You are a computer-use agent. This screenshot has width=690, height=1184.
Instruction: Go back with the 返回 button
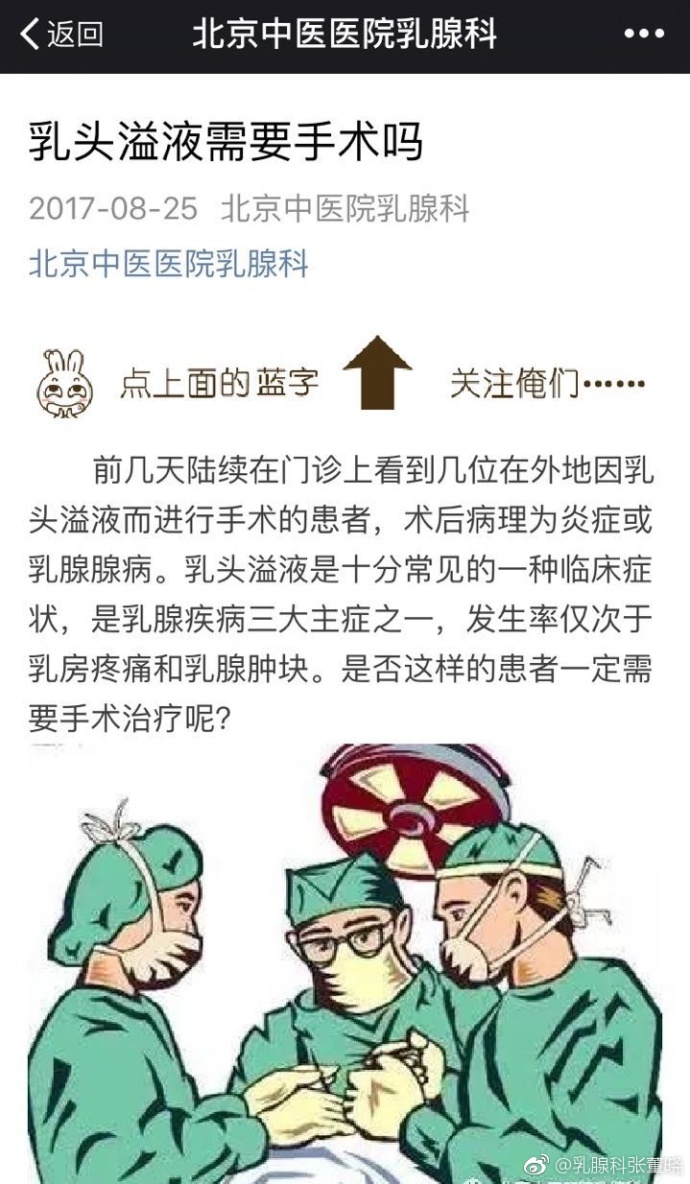[62, 34]
